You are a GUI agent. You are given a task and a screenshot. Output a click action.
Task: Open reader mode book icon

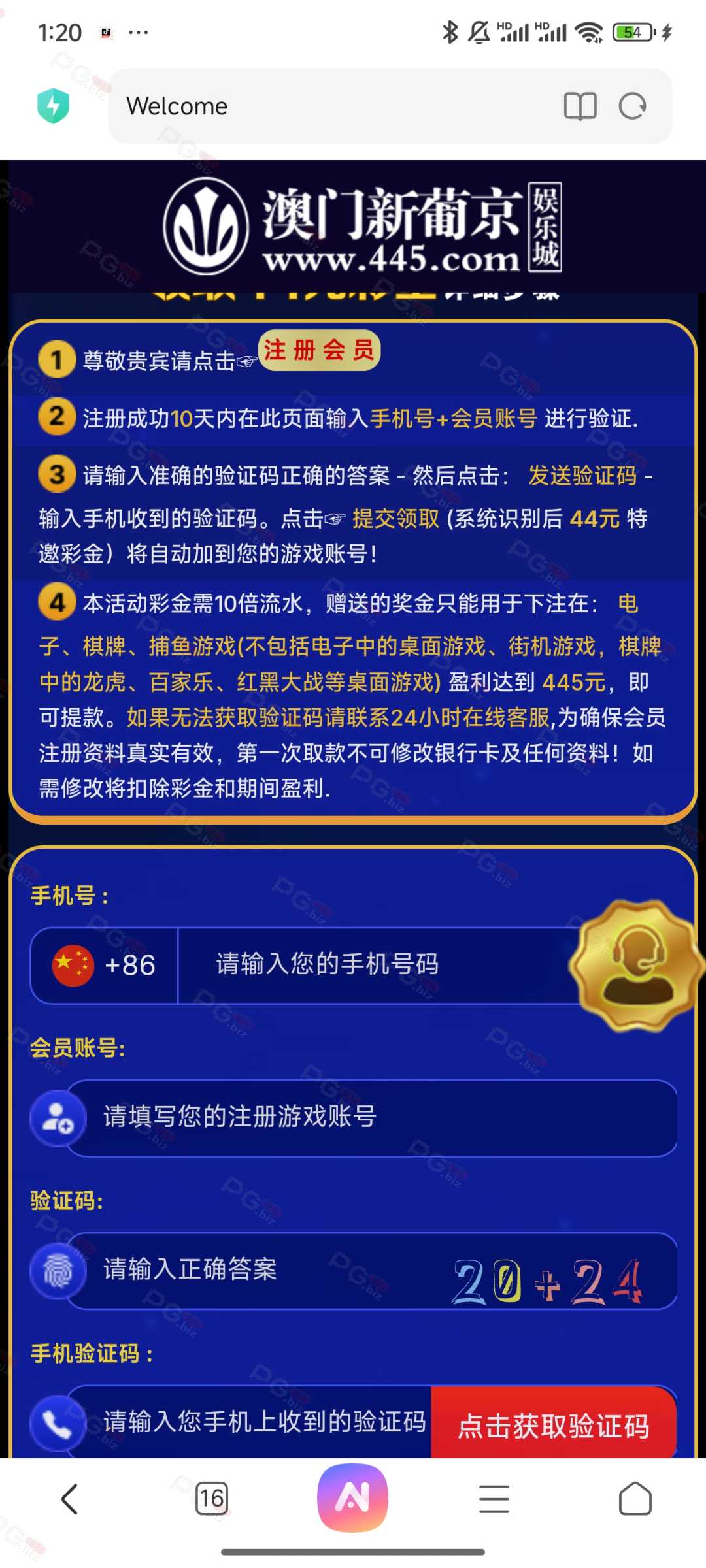pyautogui.click(x=580, y=106)
